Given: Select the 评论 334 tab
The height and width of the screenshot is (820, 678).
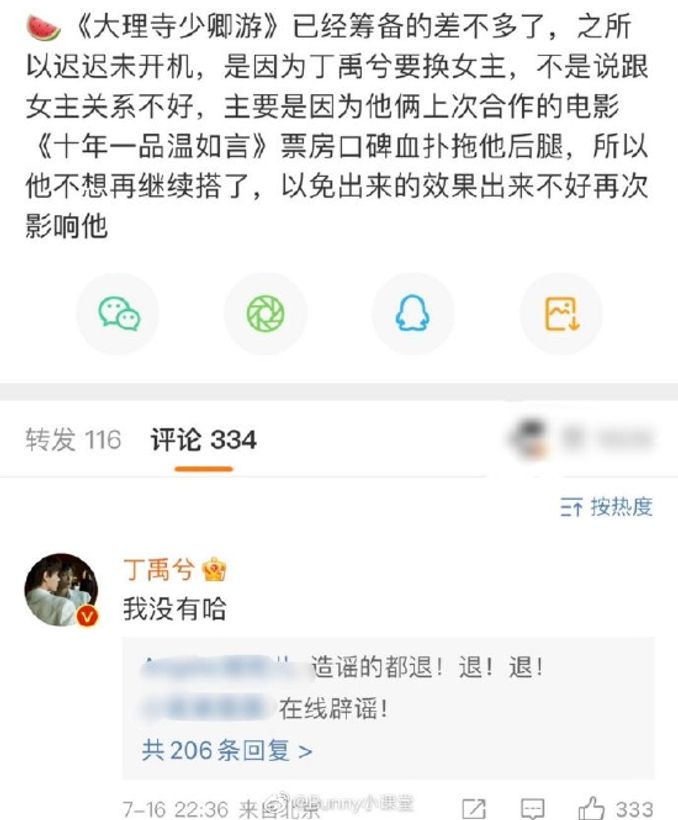Looking at the screenshot, I should point(203,439).
